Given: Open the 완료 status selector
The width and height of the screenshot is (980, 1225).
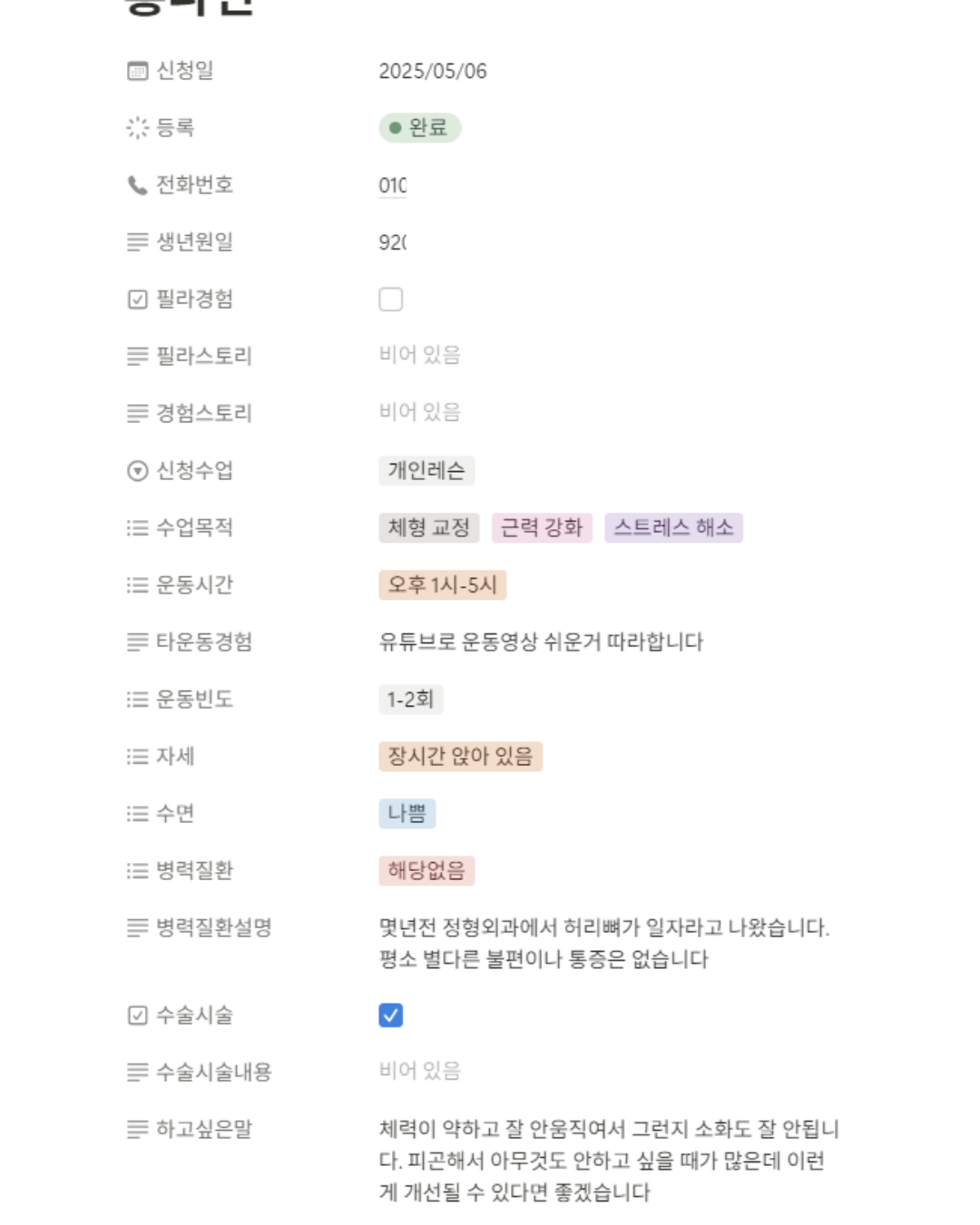Looking at the screenshot, I should 419,128.
